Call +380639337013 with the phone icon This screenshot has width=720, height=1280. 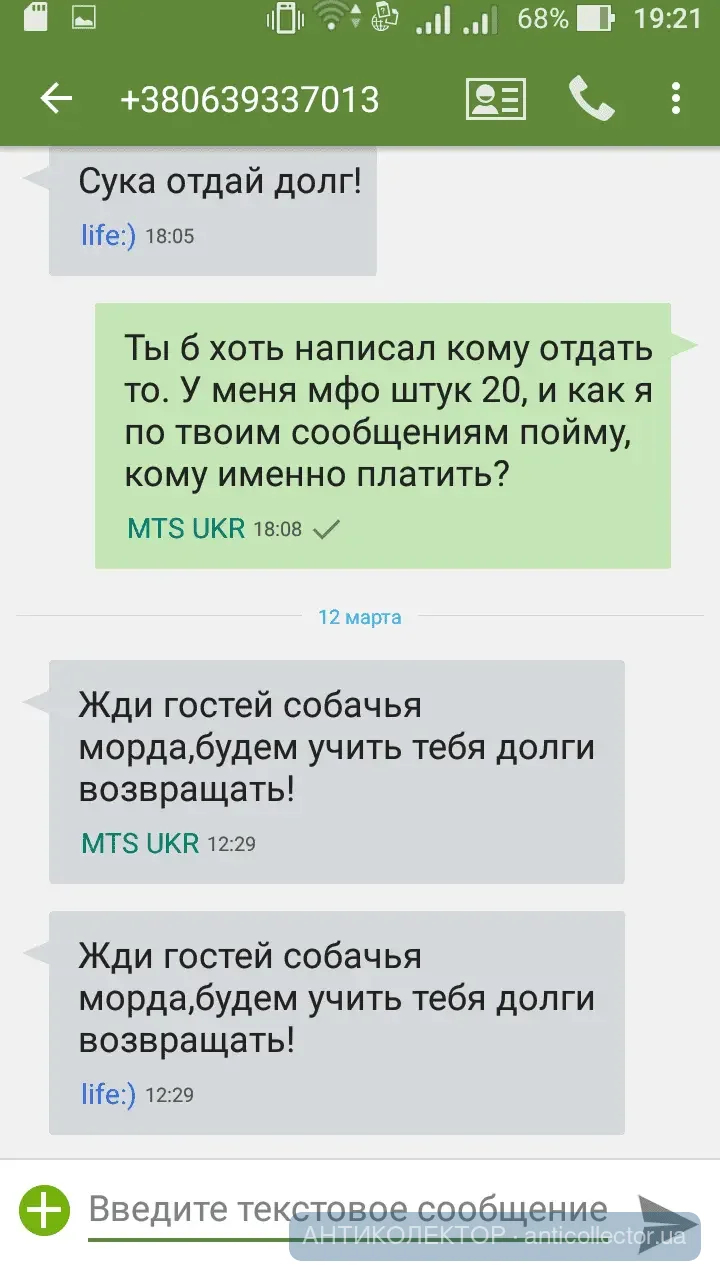point(591,99)
